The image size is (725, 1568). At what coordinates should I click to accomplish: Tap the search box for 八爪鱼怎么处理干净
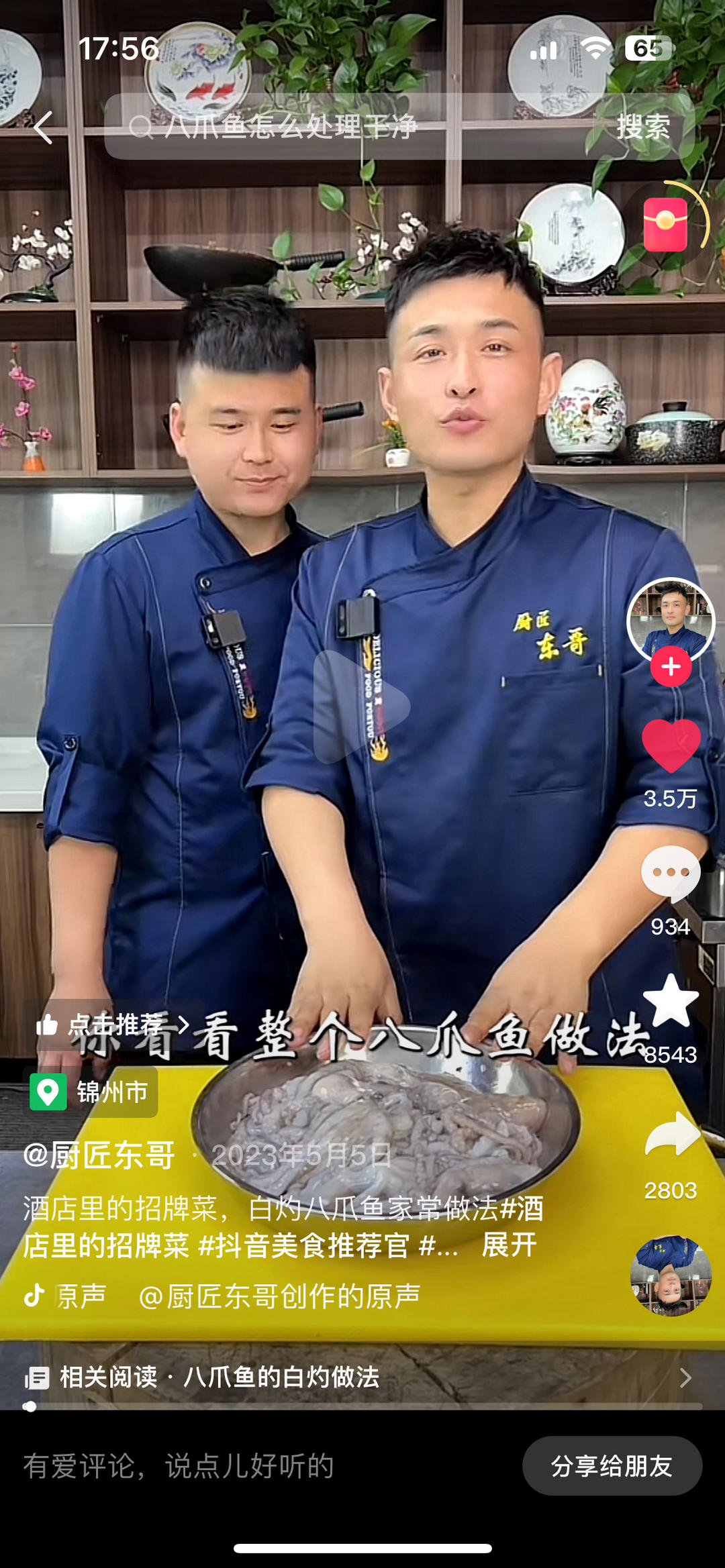pos(349,126)
